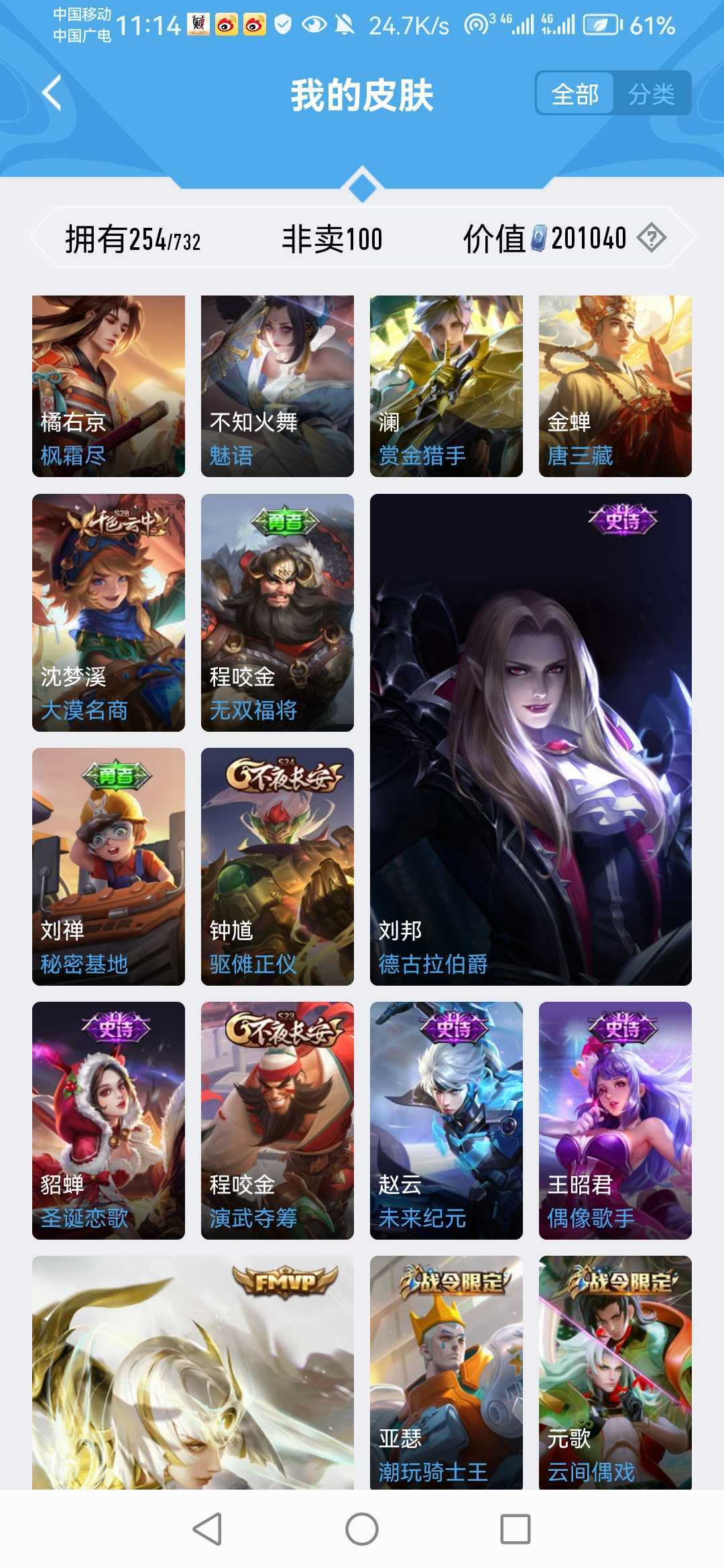Select the 全部 tab
724x1568 pixels.
[x=575, y=94]
